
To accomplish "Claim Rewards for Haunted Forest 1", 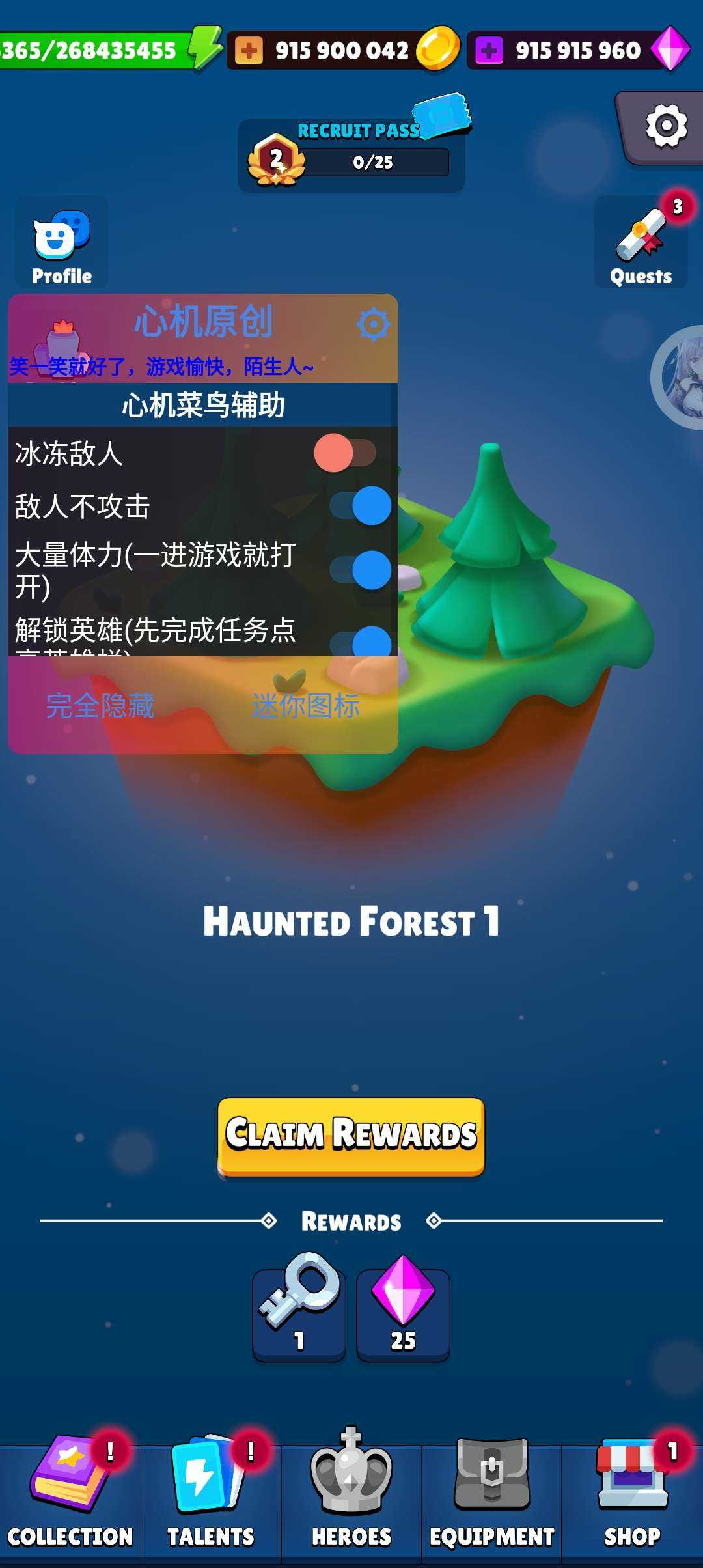I will coord(351,1136).
